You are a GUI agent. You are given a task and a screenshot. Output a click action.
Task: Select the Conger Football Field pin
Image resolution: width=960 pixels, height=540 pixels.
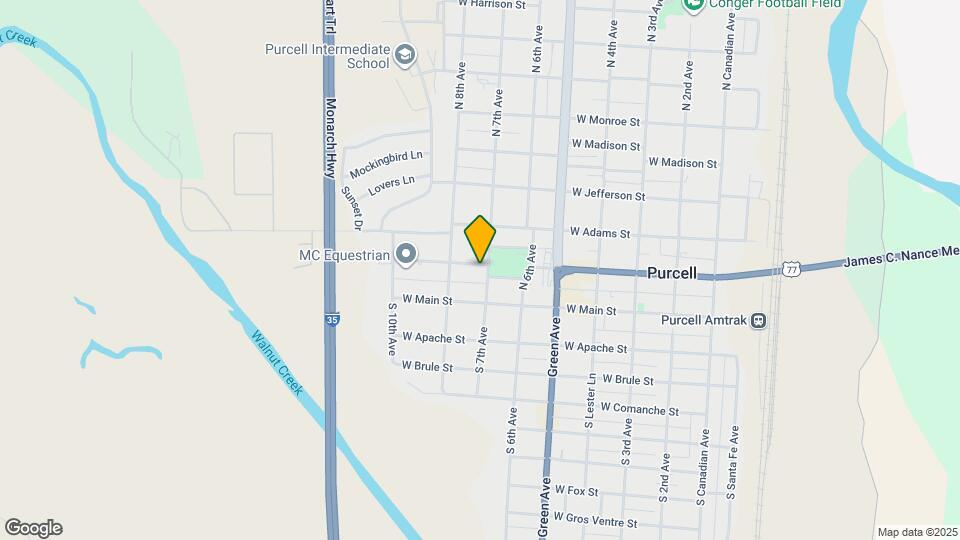click(693, 5)
